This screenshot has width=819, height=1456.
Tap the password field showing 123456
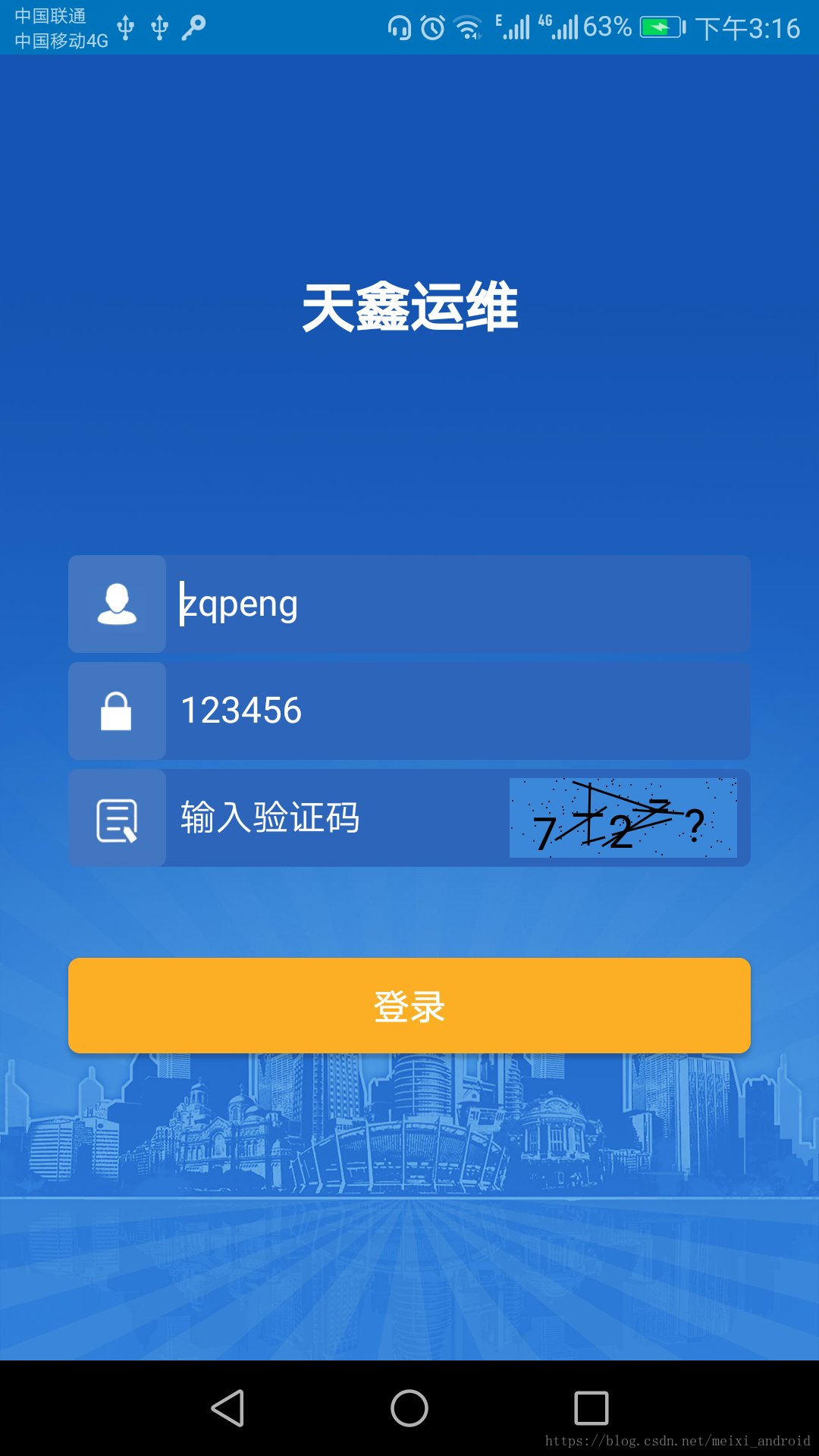click(x=455, y=711)
